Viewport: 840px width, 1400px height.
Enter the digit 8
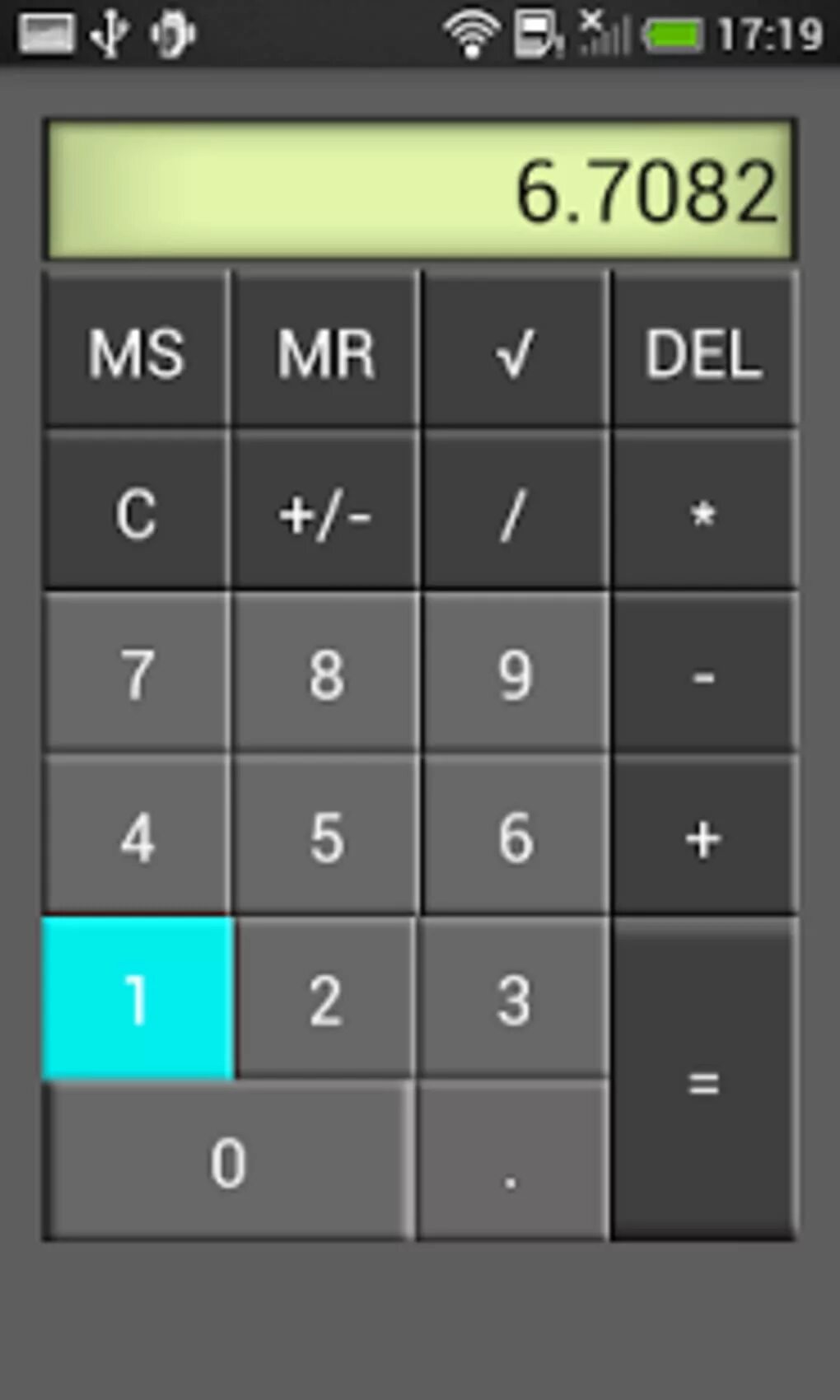click(x=325, y=672)
